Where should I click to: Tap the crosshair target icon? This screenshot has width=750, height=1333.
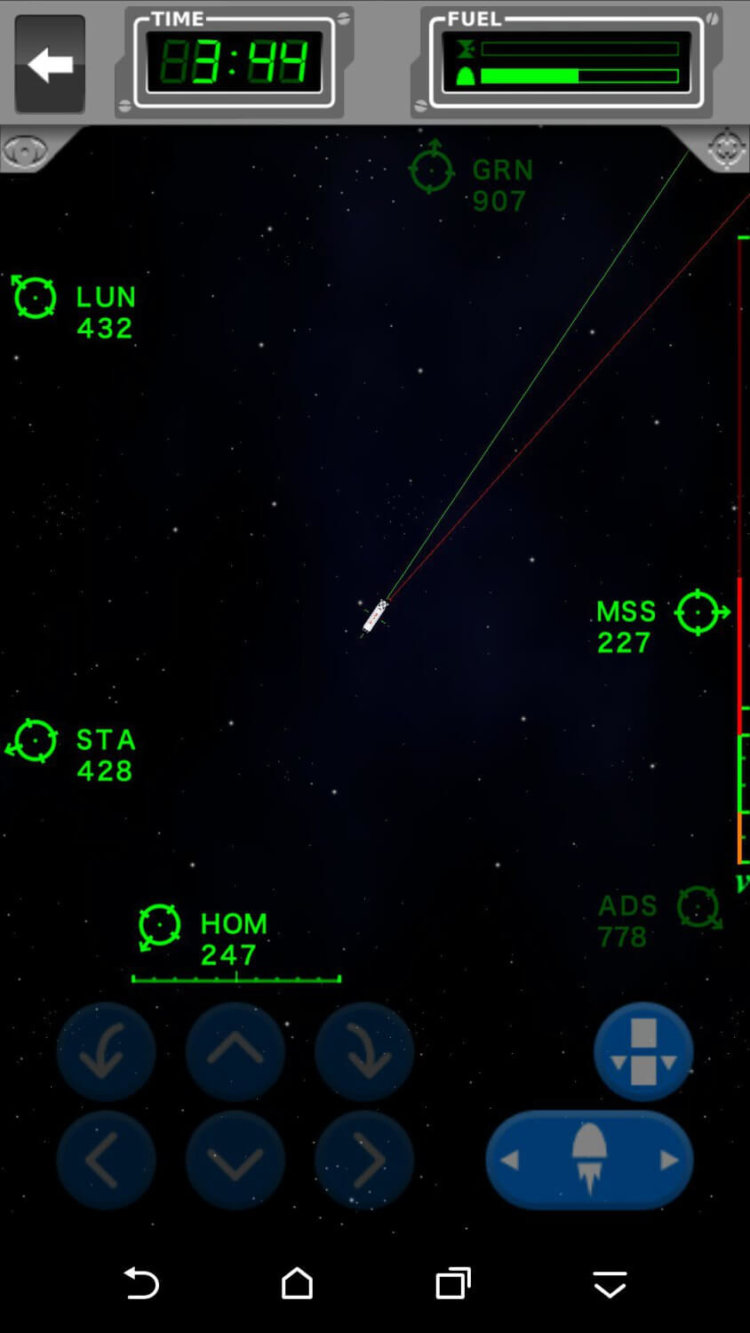tap(727, 150)
